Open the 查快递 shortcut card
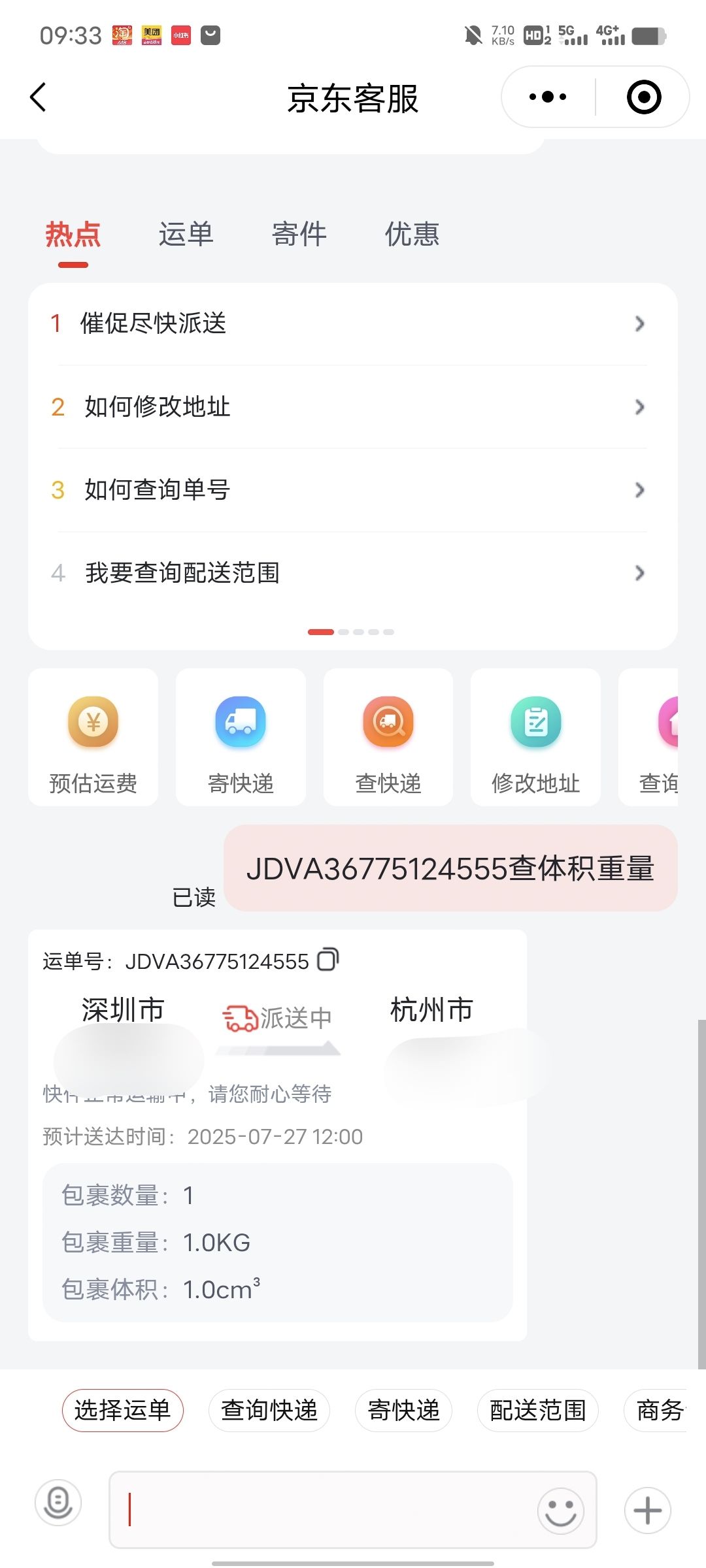The image size is (706, 1568). [x=388, y=737]
